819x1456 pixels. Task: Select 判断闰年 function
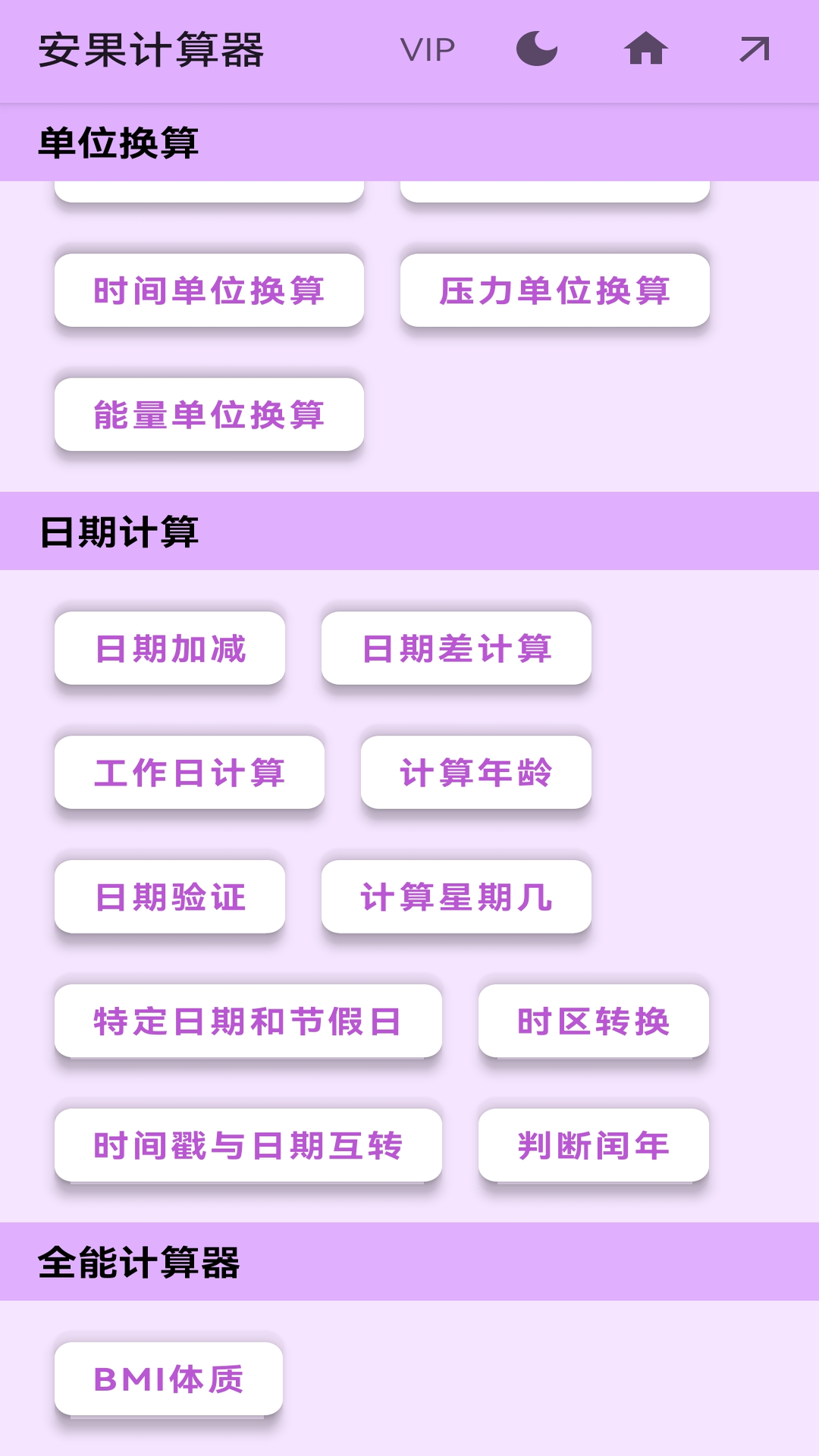coord(594,1145)
